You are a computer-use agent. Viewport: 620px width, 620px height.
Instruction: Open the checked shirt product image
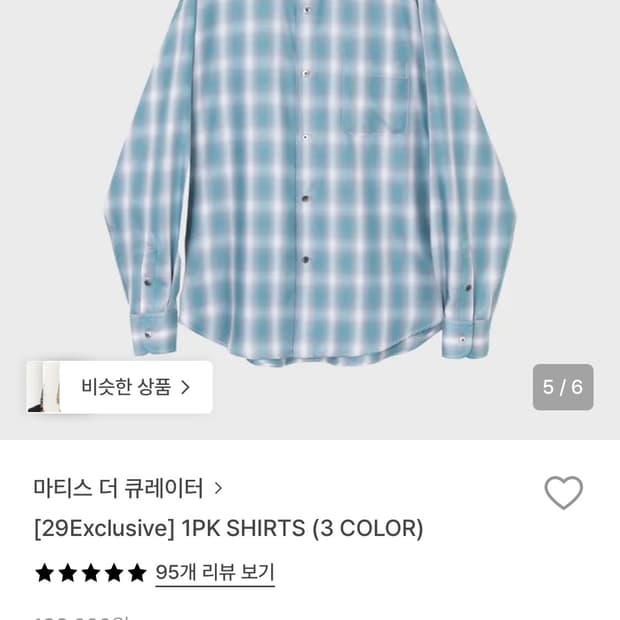(310, 180)
